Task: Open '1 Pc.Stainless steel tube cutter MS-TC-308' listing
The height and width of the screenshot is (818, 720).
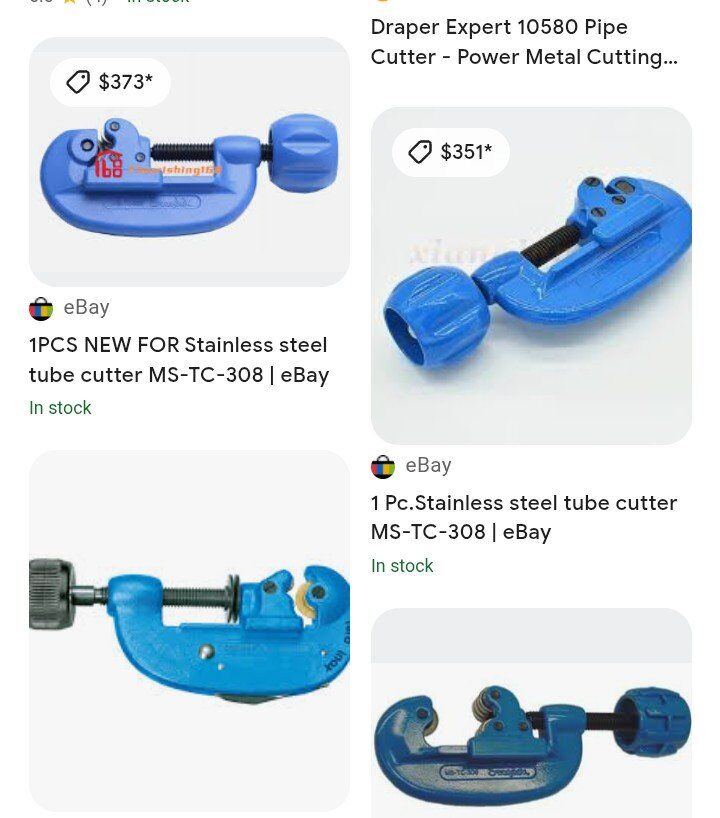Action: (523, 517)
